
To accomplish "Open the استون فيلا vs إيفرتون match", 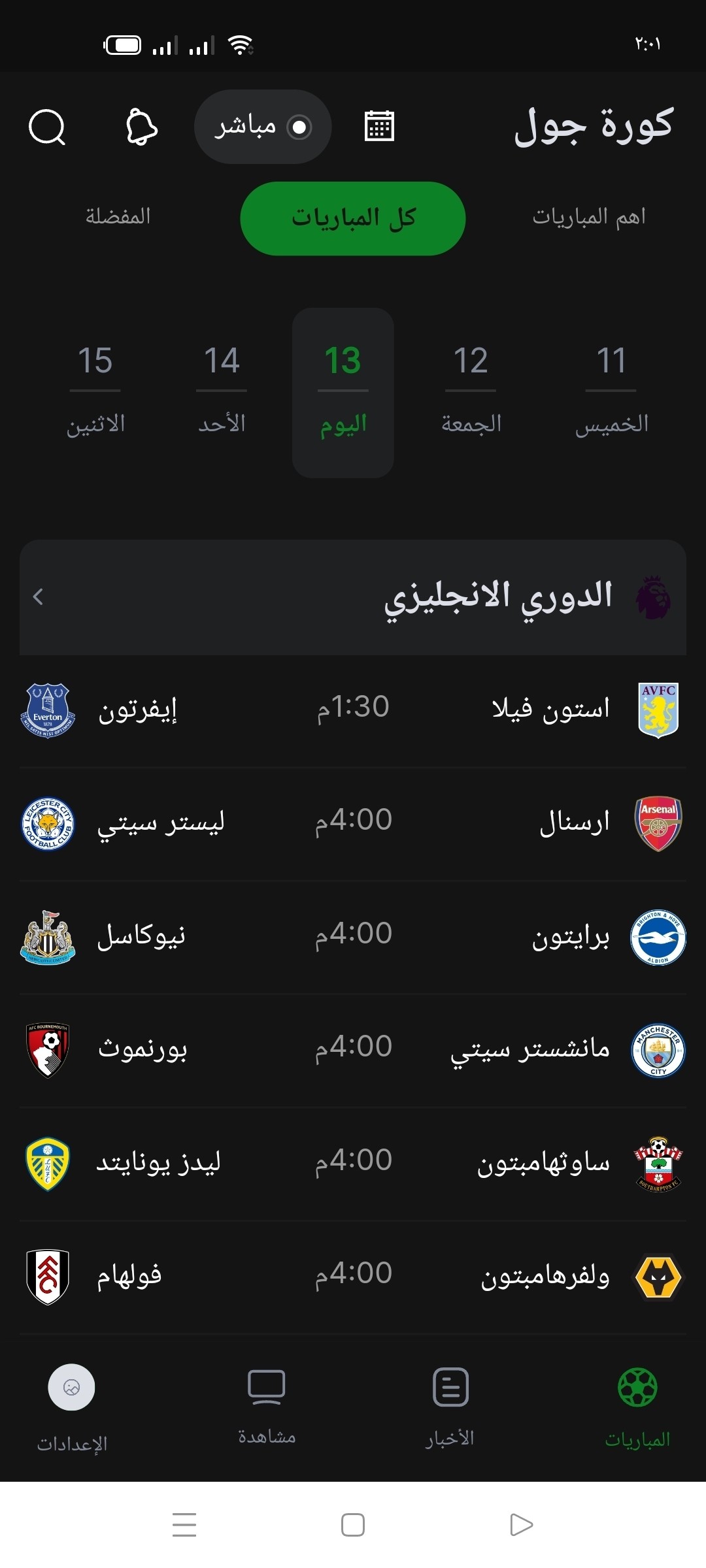I will 353,710.
